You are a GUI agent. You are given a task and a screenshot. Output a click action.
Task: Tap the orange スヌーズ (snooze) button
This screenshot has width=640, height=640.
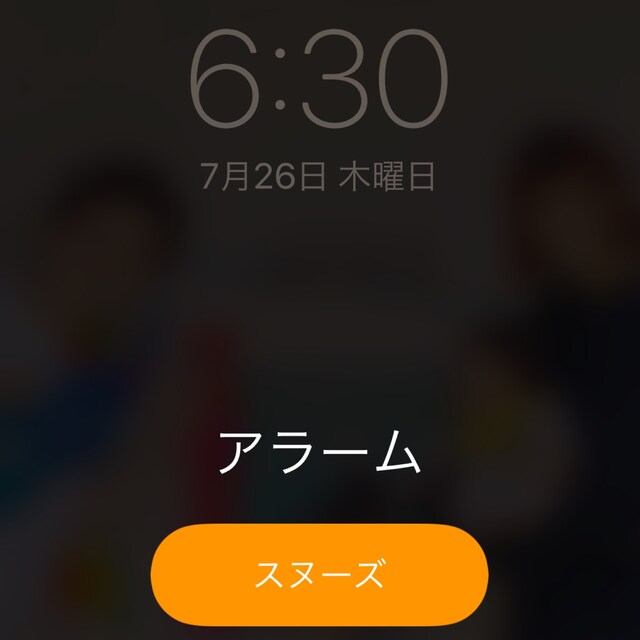[319, 575]
